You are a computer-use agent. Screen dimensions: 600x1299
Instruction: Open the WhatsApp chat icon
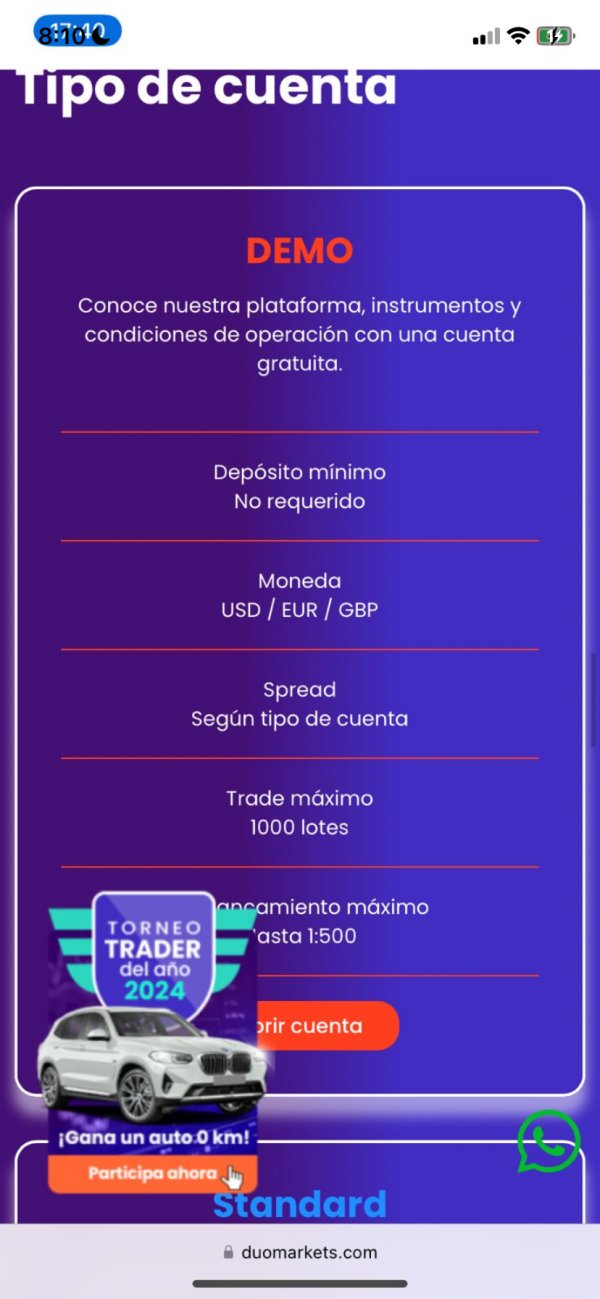click(x=548, y=1141)
